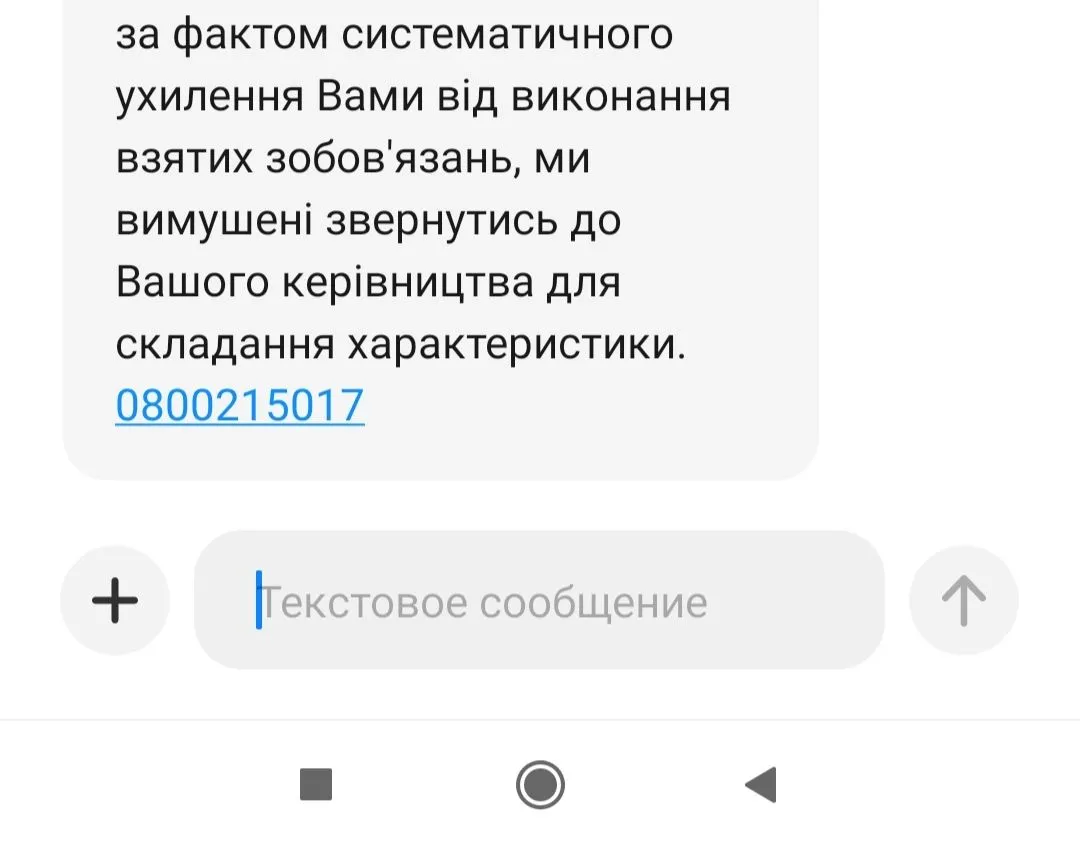Go back using the navigation bar's triangle
Viewport: 1080px width, 849px height.
(761, 785)
